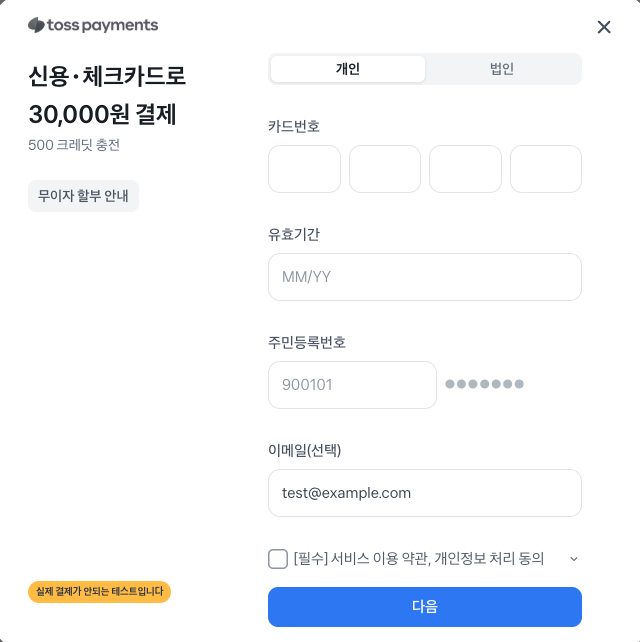Select the 개인 tab

[347, 69]
